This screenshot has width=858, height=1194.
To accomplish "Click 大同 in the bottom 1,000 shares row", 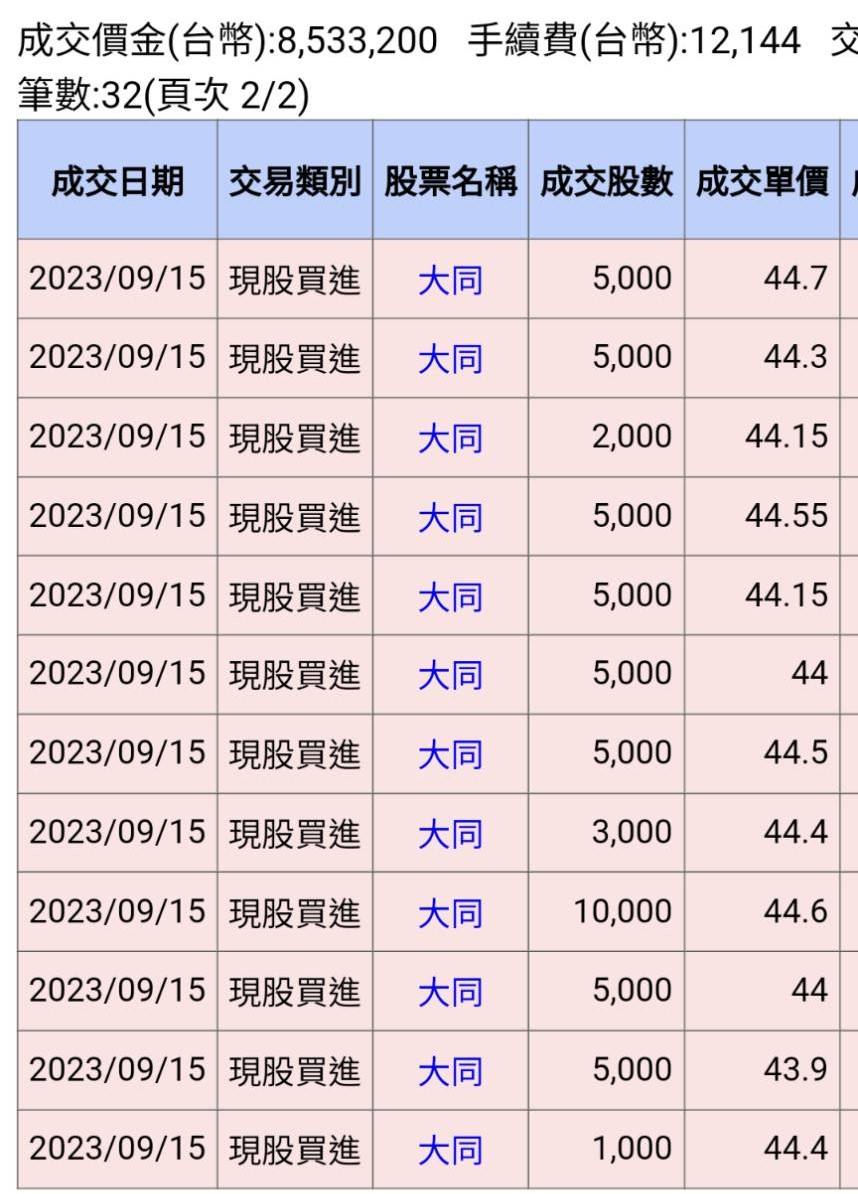I will 449,1148.
